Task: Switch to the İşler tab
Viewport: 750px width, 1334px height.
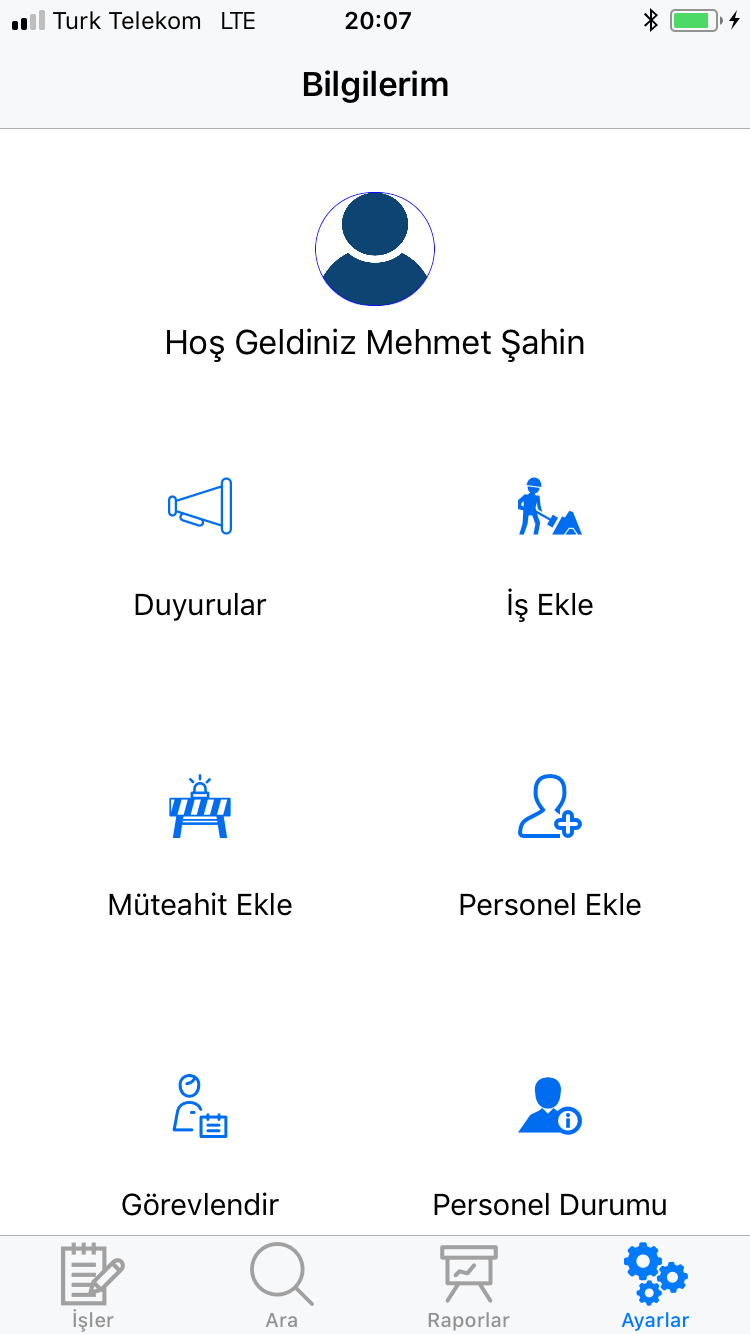Action: point(94,1285)
